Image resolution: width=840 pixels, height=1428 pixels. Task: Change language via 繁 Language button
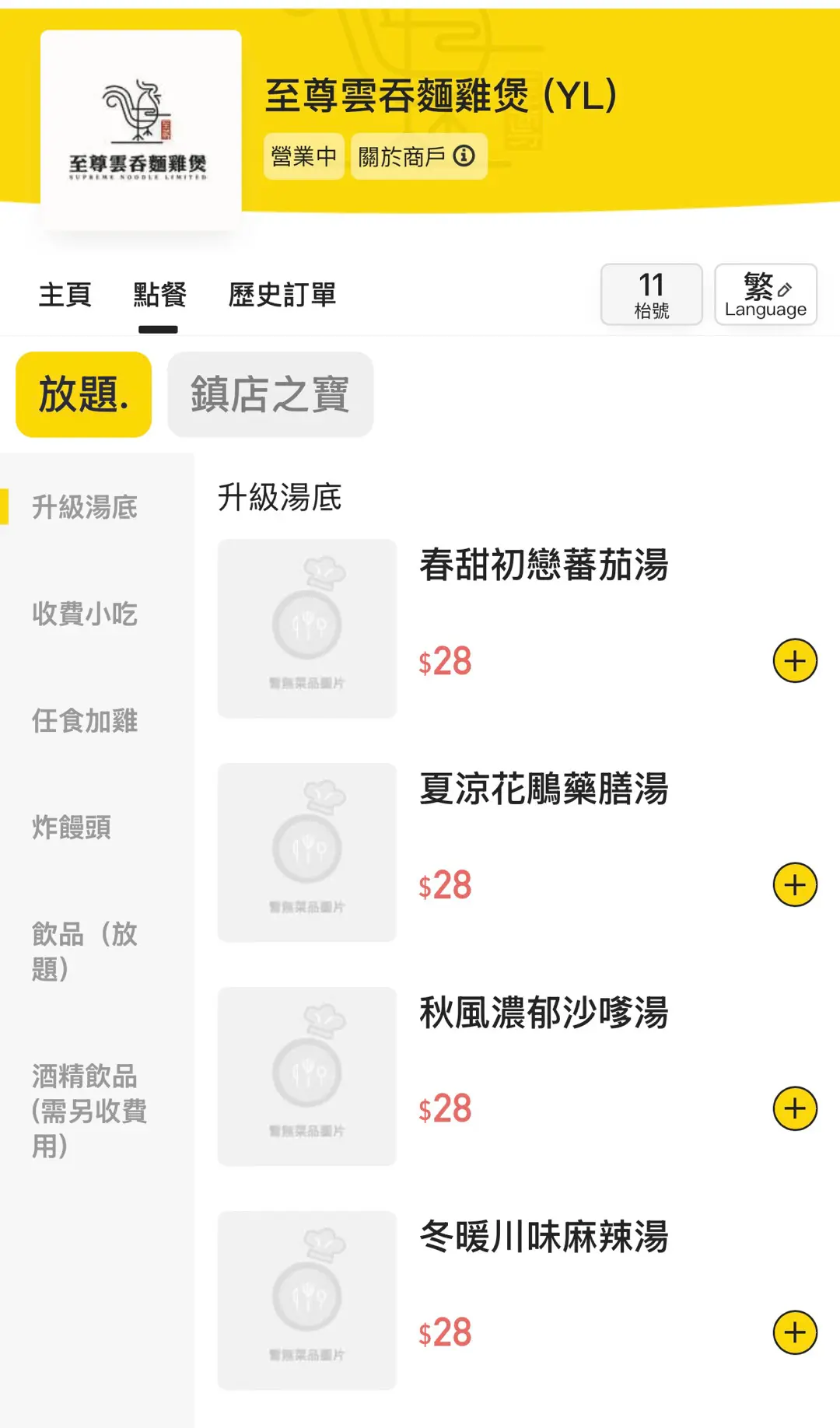point(765,294)
